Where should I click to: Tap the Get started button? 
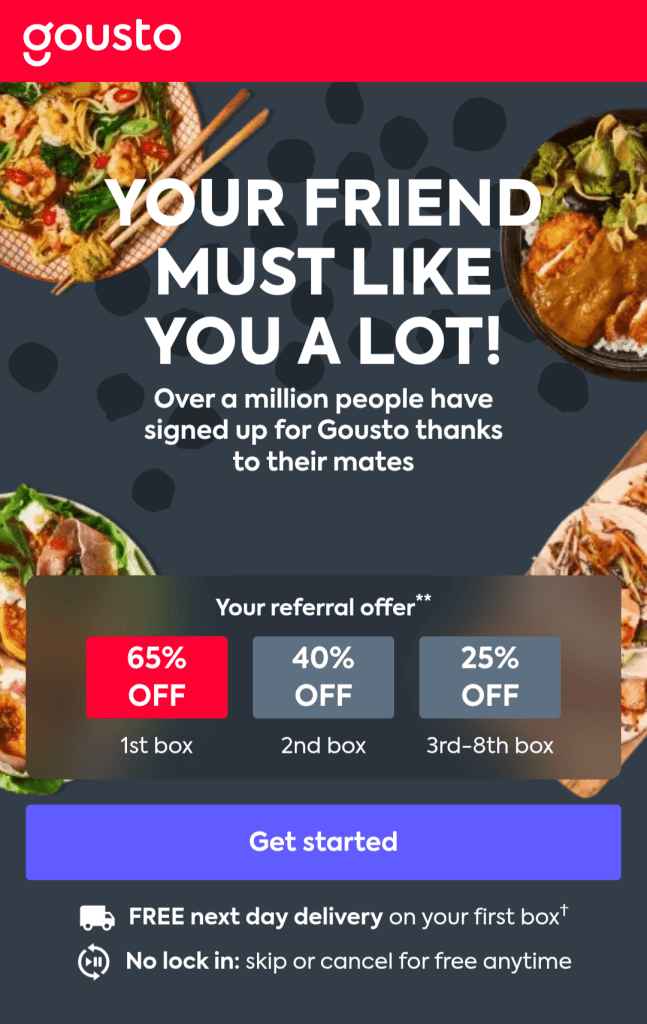[323, 842]
